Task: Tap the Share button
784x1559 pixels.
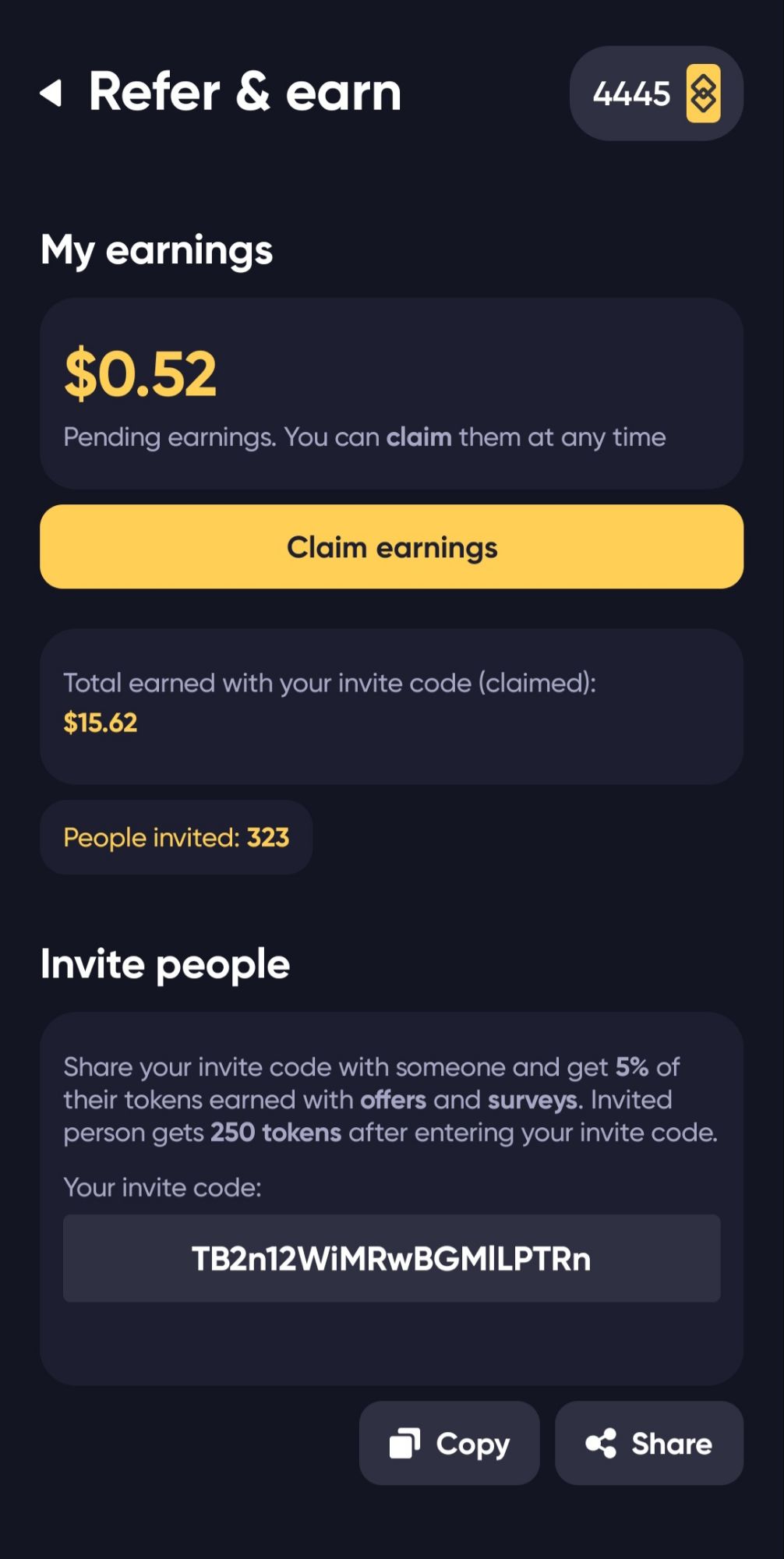Action: pos(649,1443)
